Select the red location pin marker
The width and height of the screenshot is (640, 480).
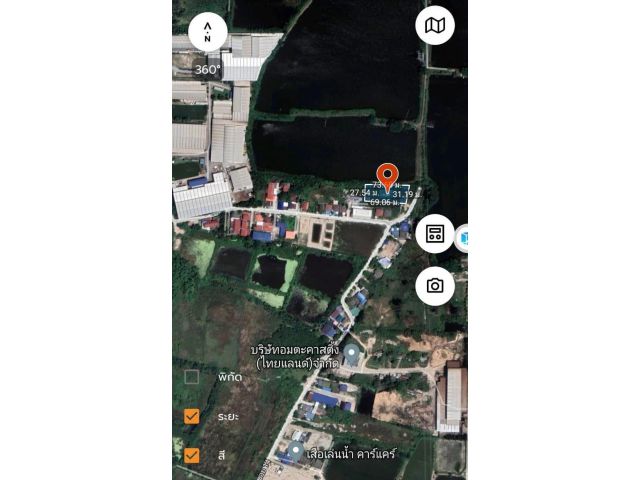[x=387, y=176]
